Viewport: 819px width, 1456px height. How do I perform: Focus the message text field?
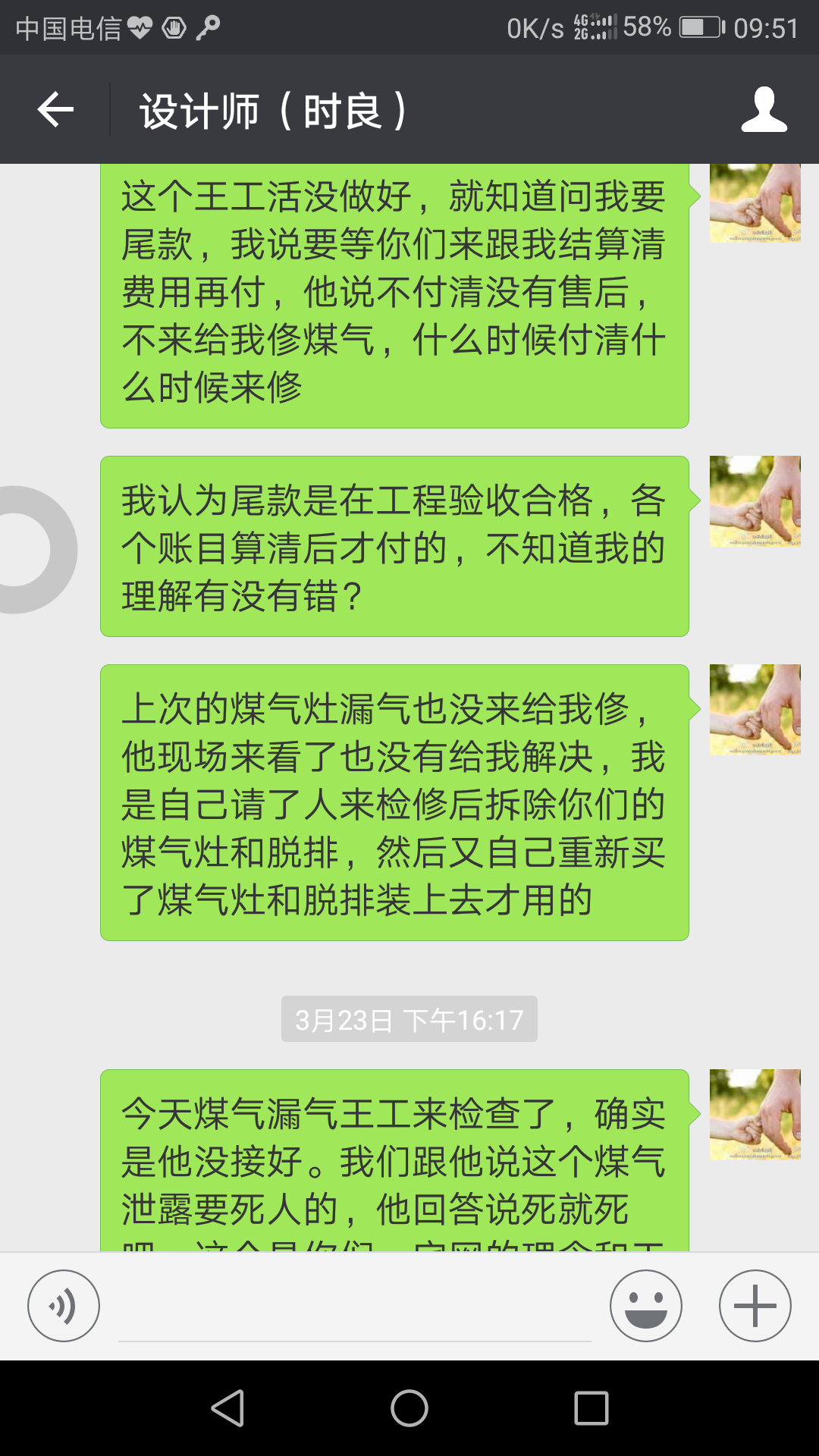pyautogui.click(x=354, y=1307)
